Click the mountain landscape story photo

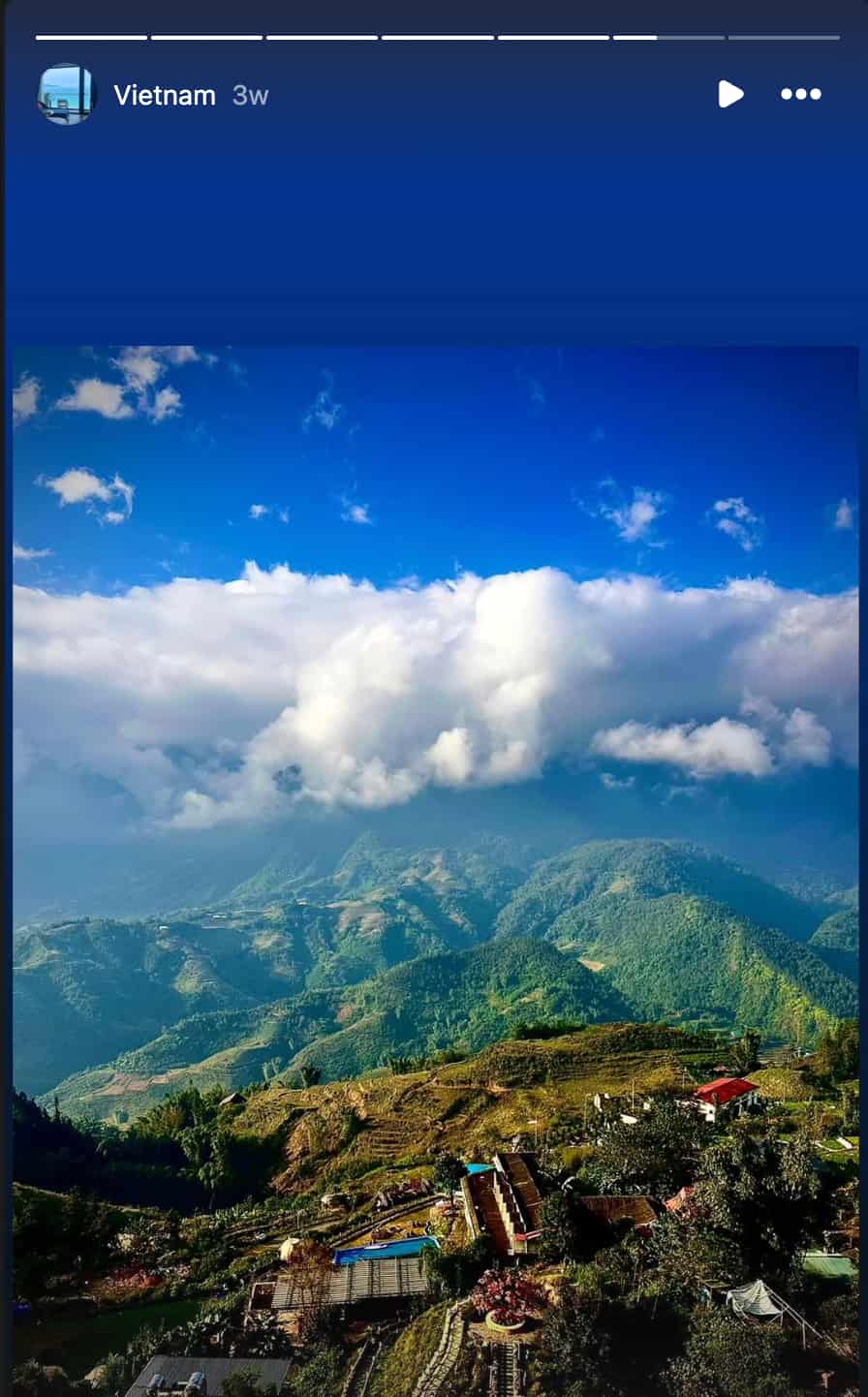[x=434, y=872]
